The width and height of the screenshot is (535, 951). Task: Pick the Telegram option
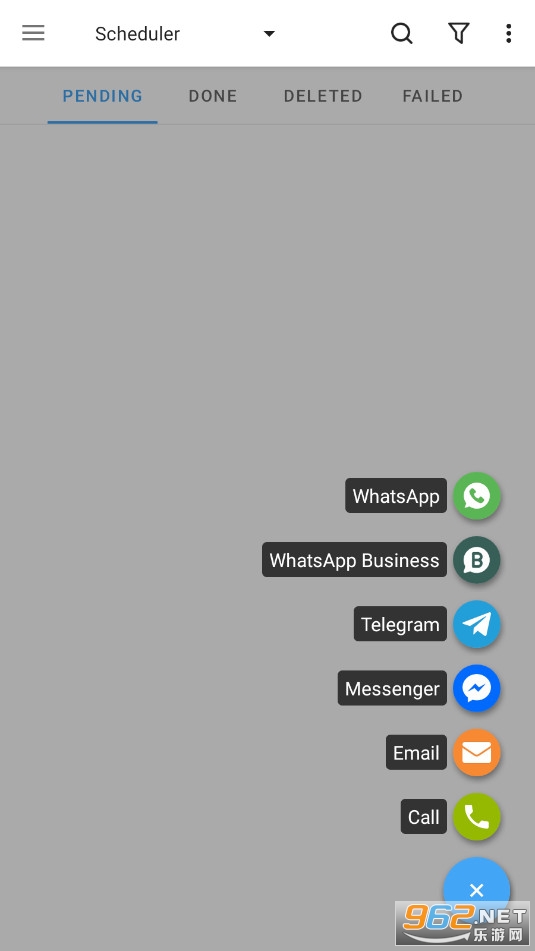coord(477,624)
